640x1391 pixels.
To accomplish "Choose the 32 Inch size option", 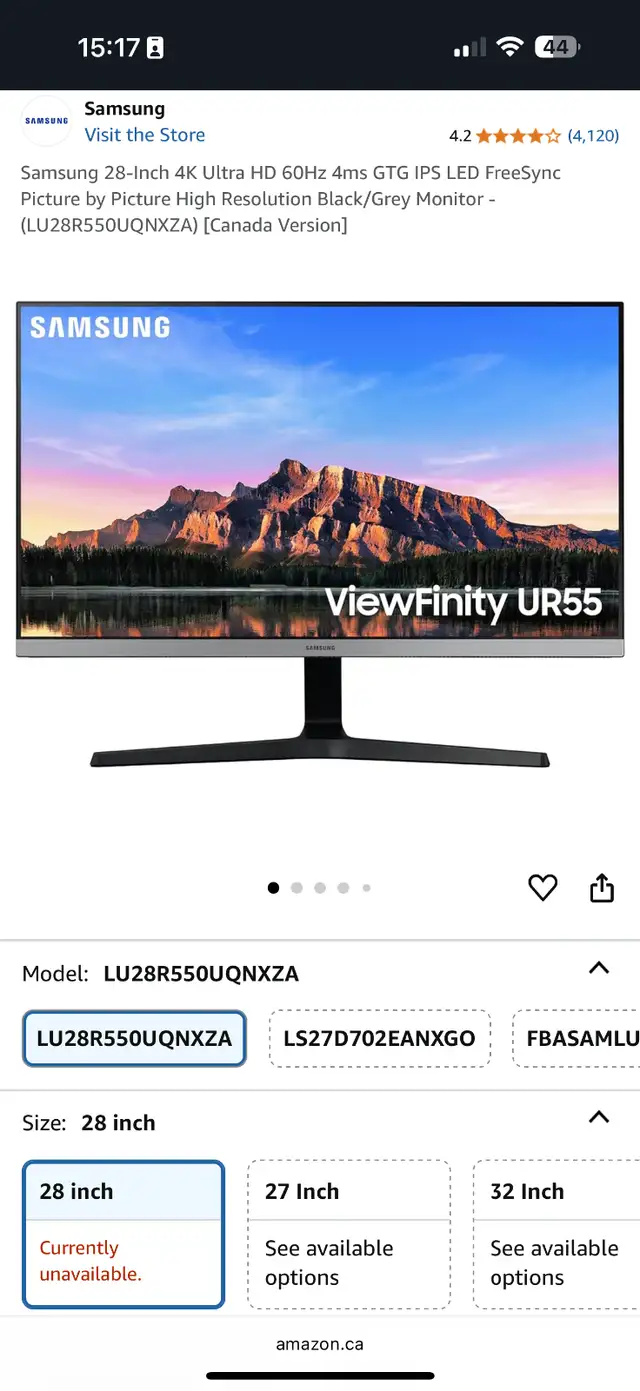I will coord(556,1234).
